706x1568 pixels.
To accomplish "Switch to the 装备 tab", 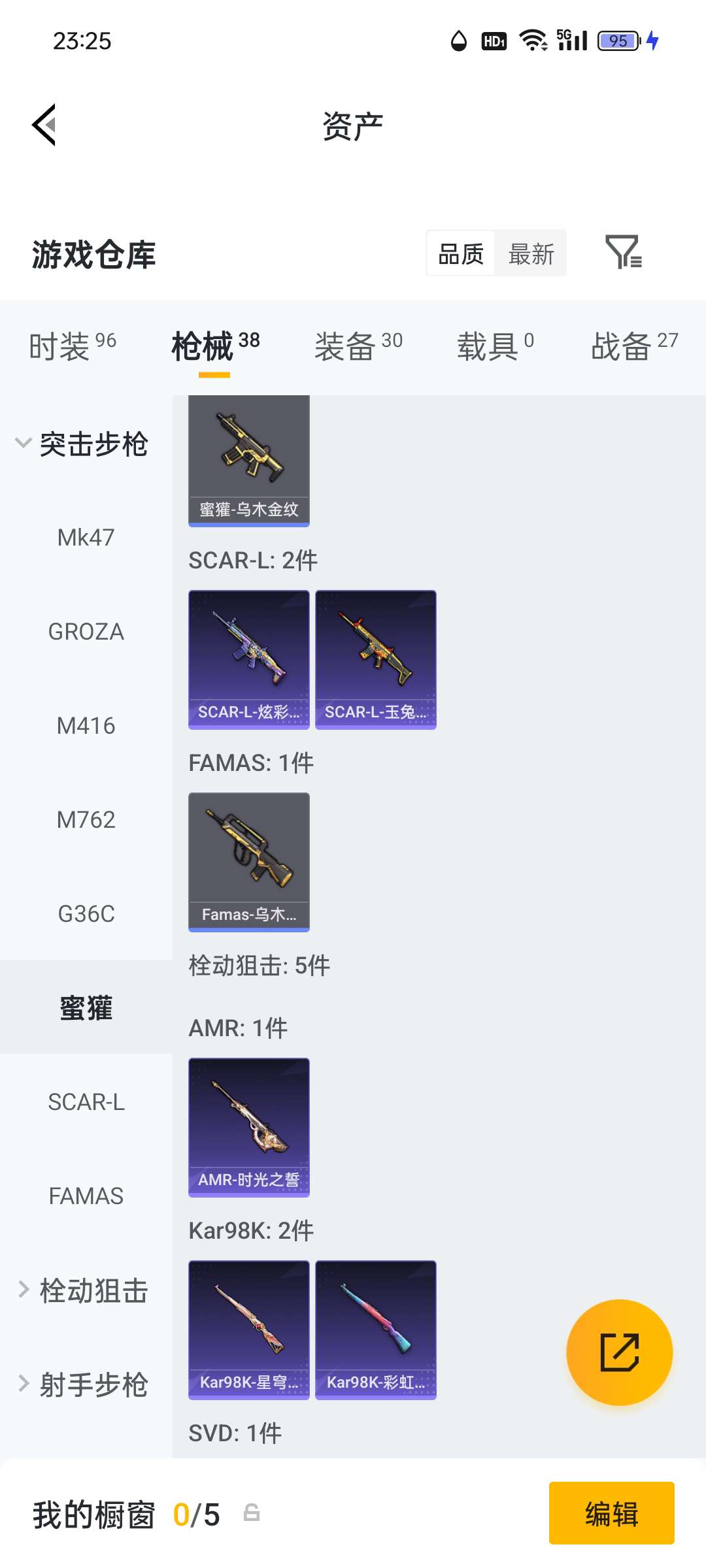I will pyautogui.click(x=358, y=346).
